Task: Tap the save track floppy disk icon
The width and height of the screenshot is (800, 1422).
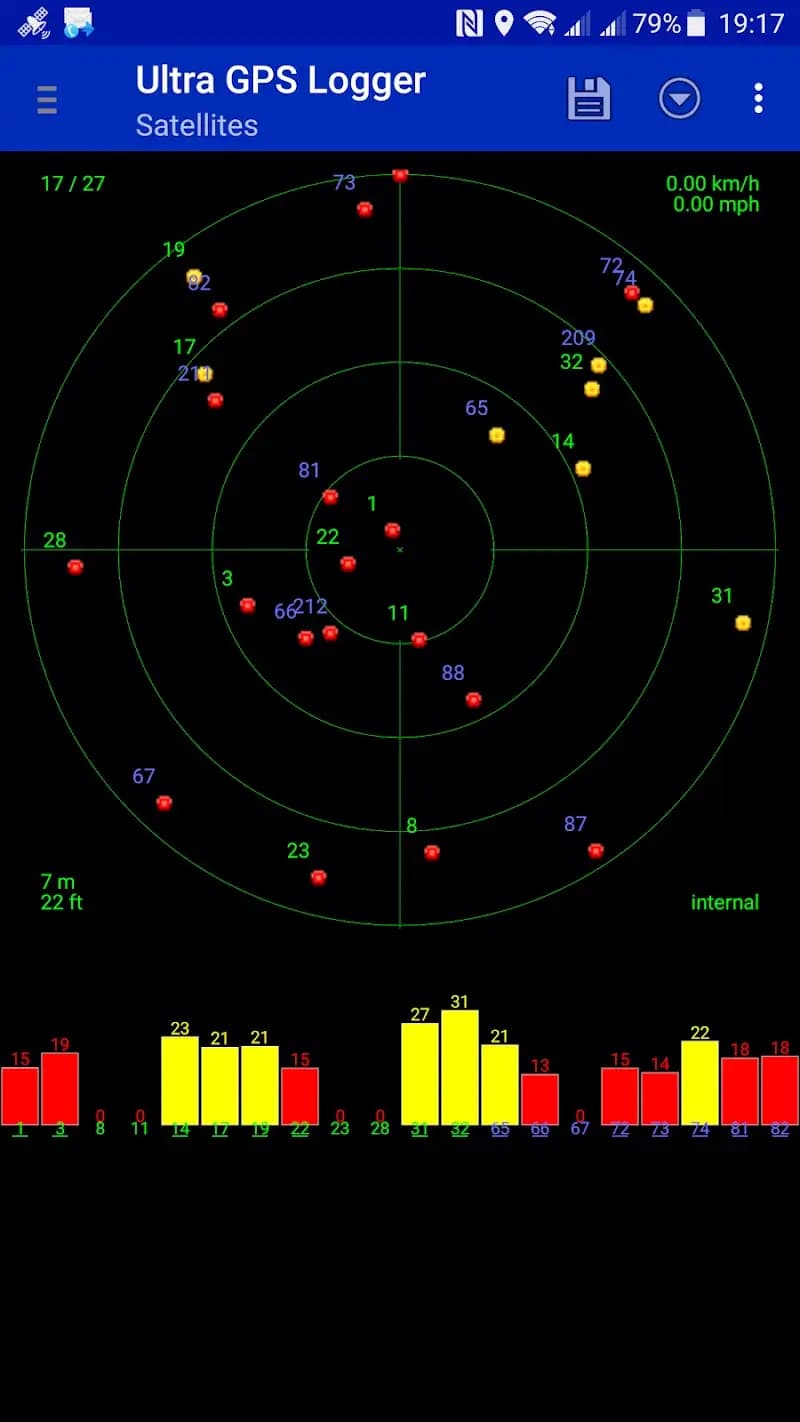Action: pyautogui.click(x=588, y=98)
